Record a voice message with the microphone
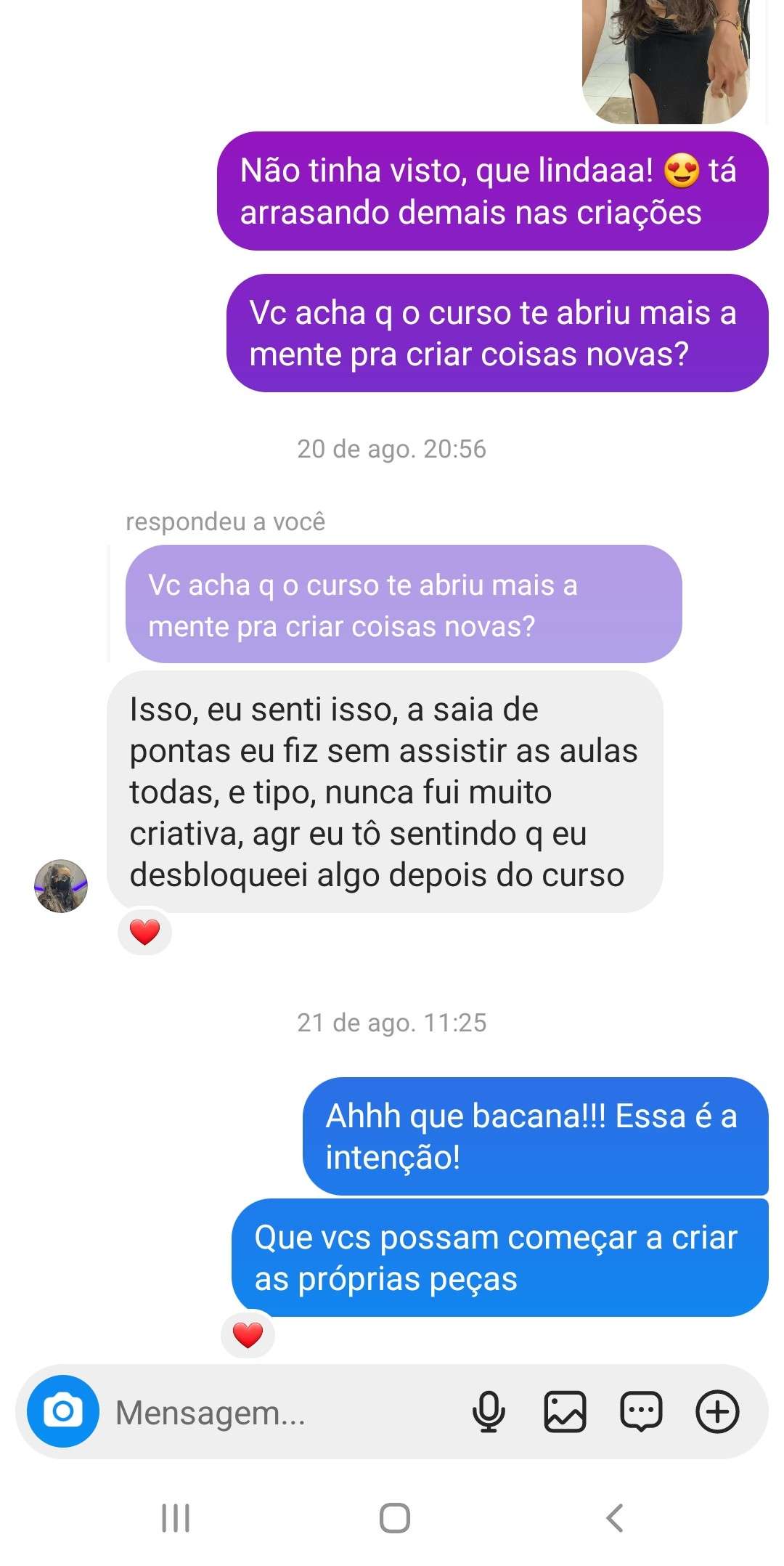The height and width of the screenshot is (1566, 784). click(489, 1411)
